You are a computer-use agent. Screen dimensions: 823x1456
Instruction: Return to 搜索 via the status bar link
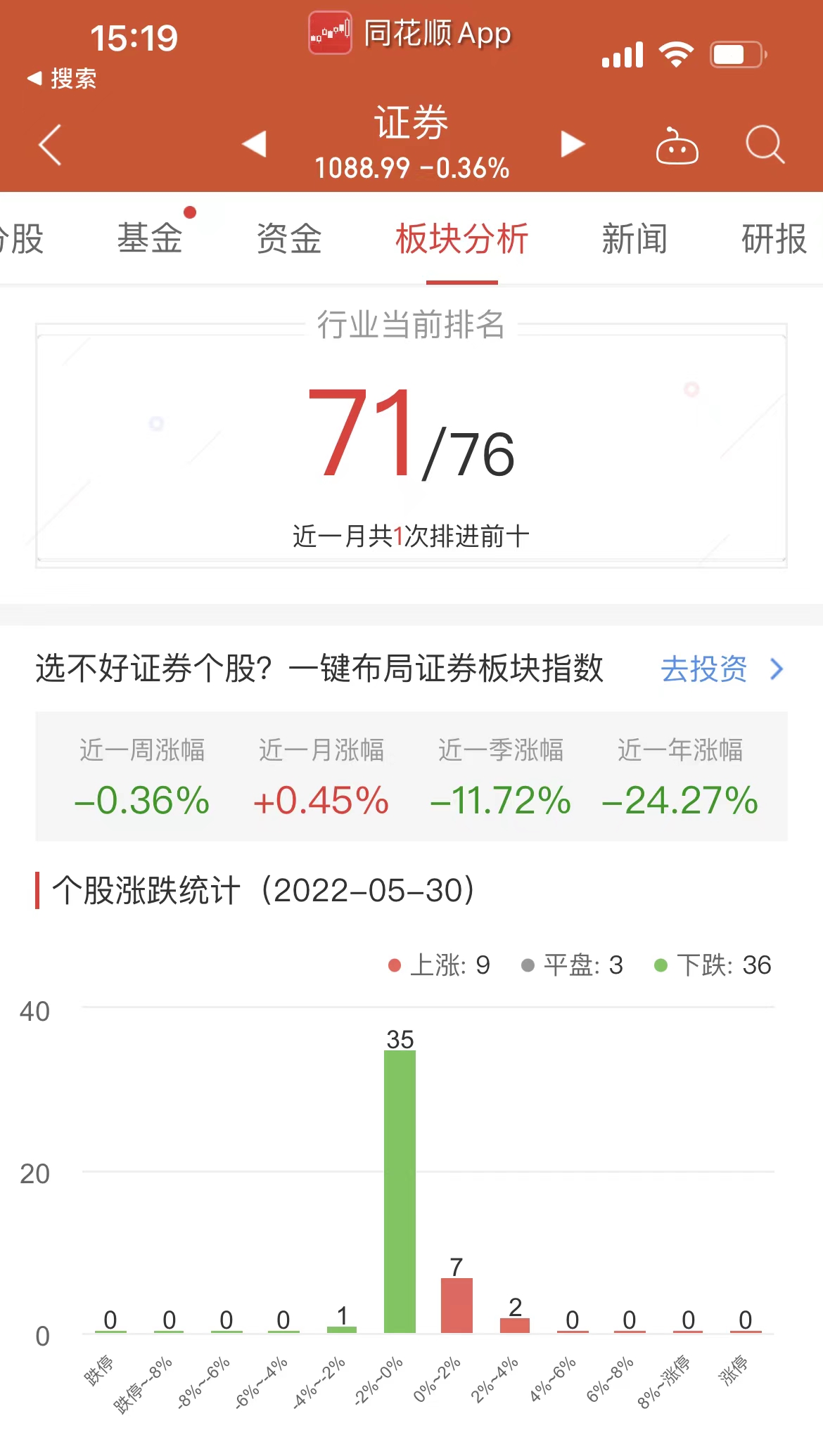pos(62,78)
